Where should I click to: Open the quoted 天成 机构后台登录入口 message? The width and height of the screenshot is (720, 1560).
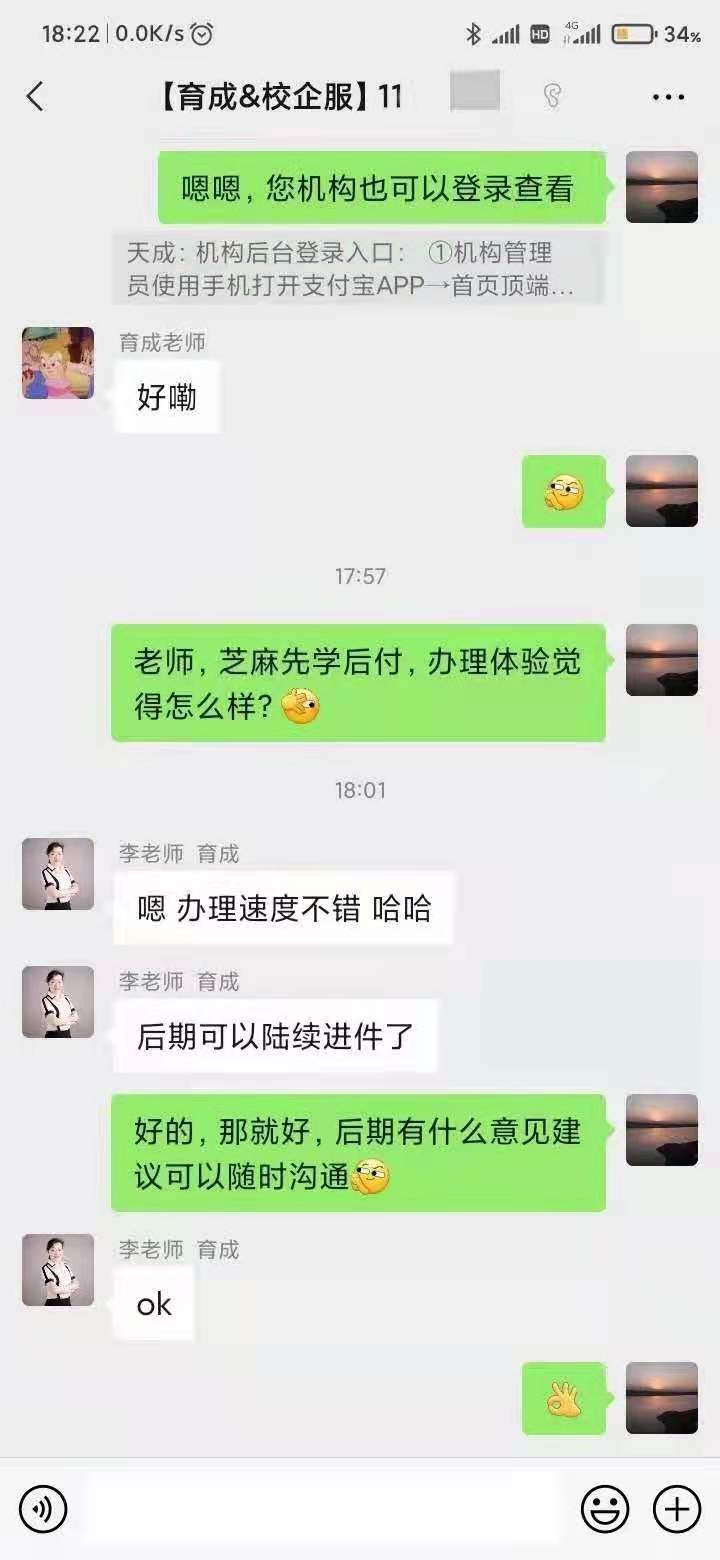pyautogui.click(x=358, y=269)
